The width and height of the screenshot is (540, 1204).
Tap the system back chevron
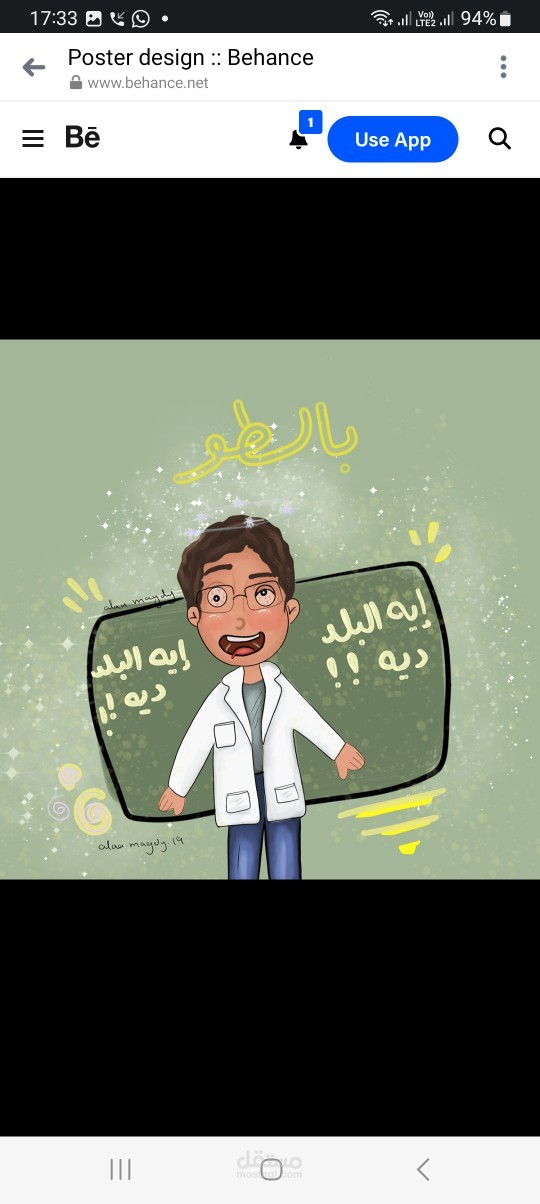point(423,1169)
